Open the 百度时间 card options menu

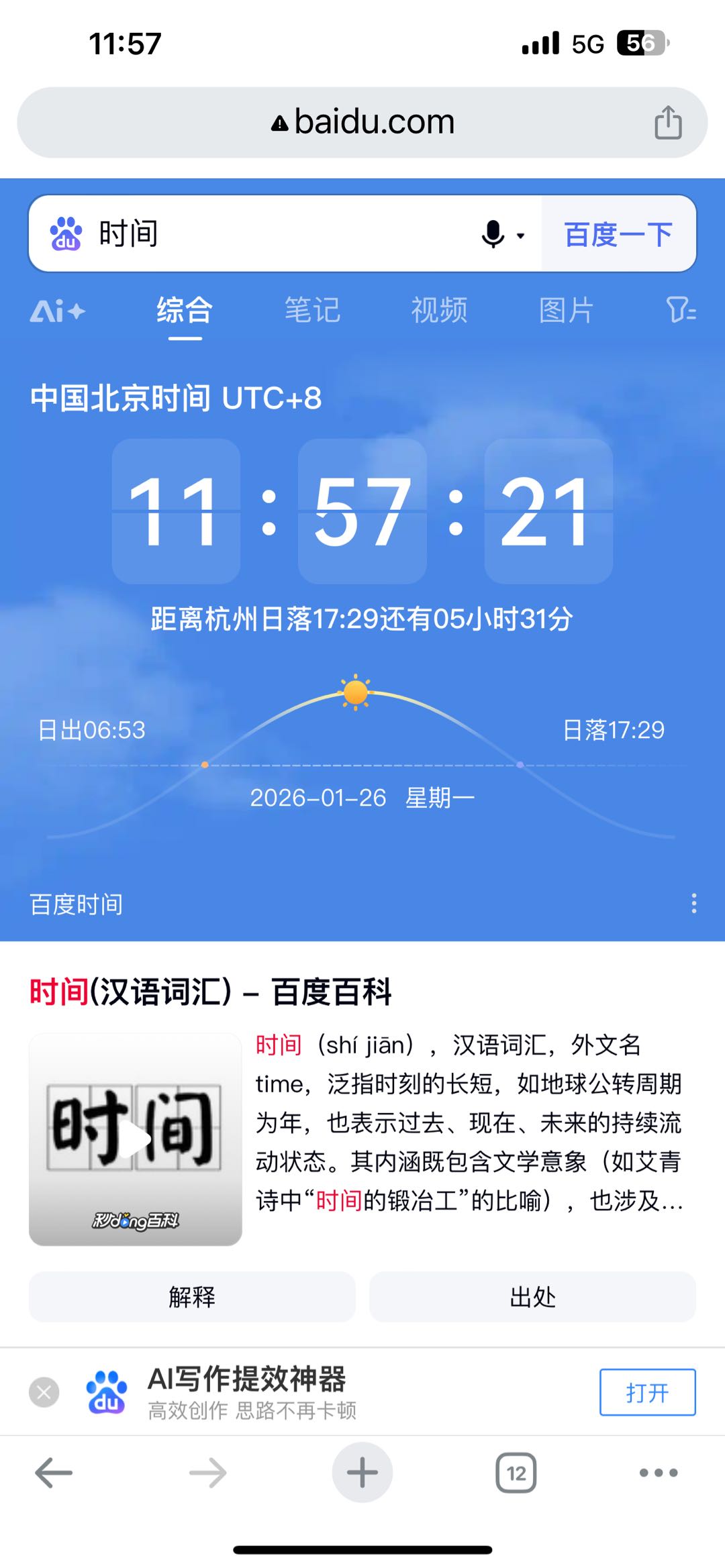point(693,903)
